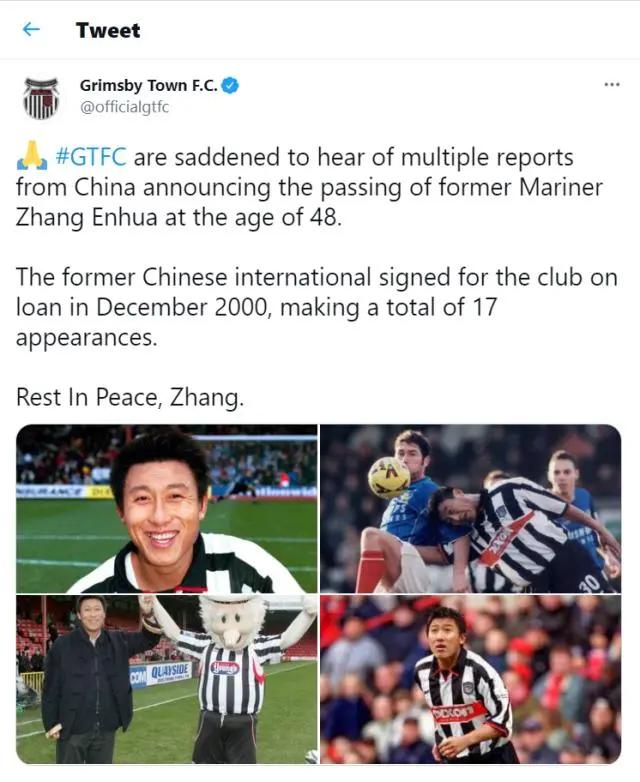The height and width of the screenshot is (782, 640).
Task: View the photo of player in striped kit
Action: tap(470, 680)
